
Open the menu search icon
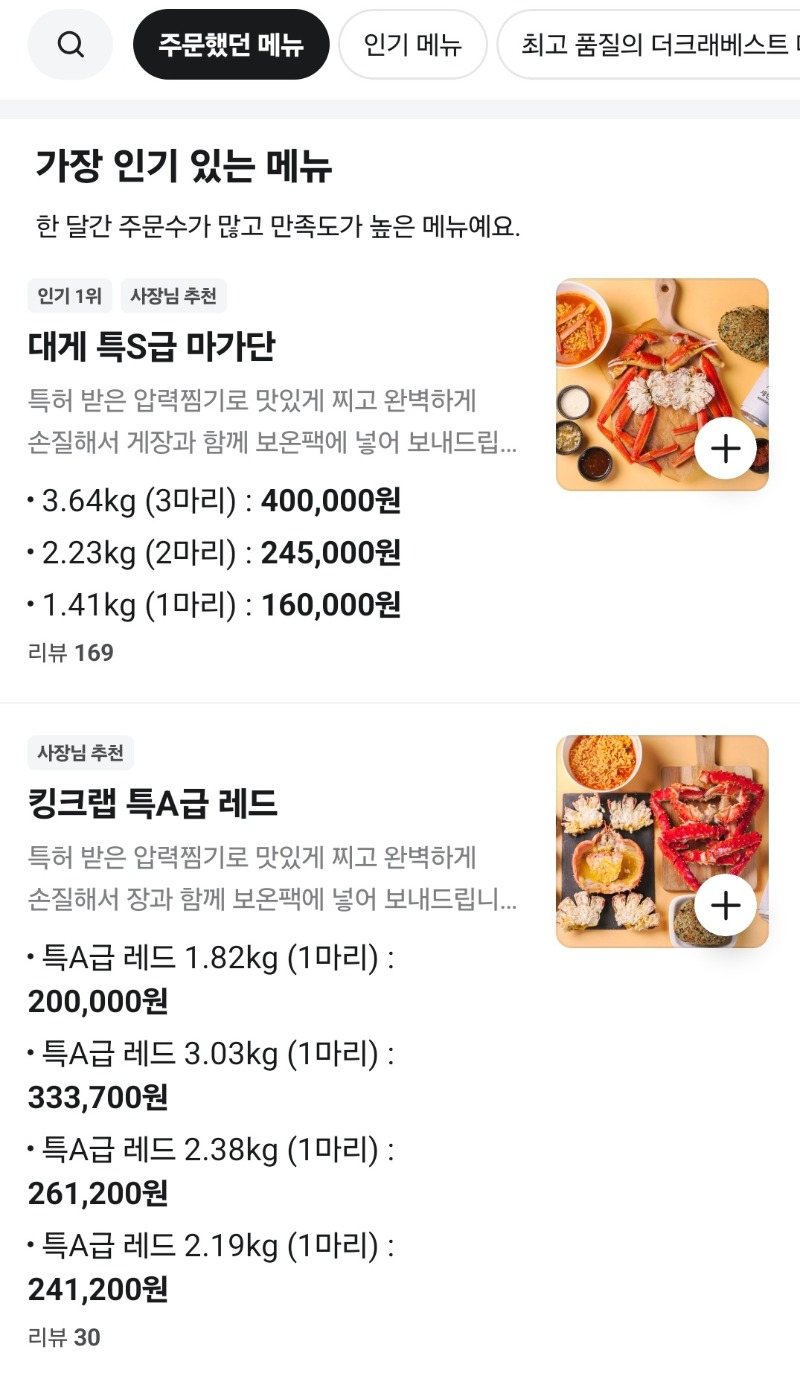70,45
